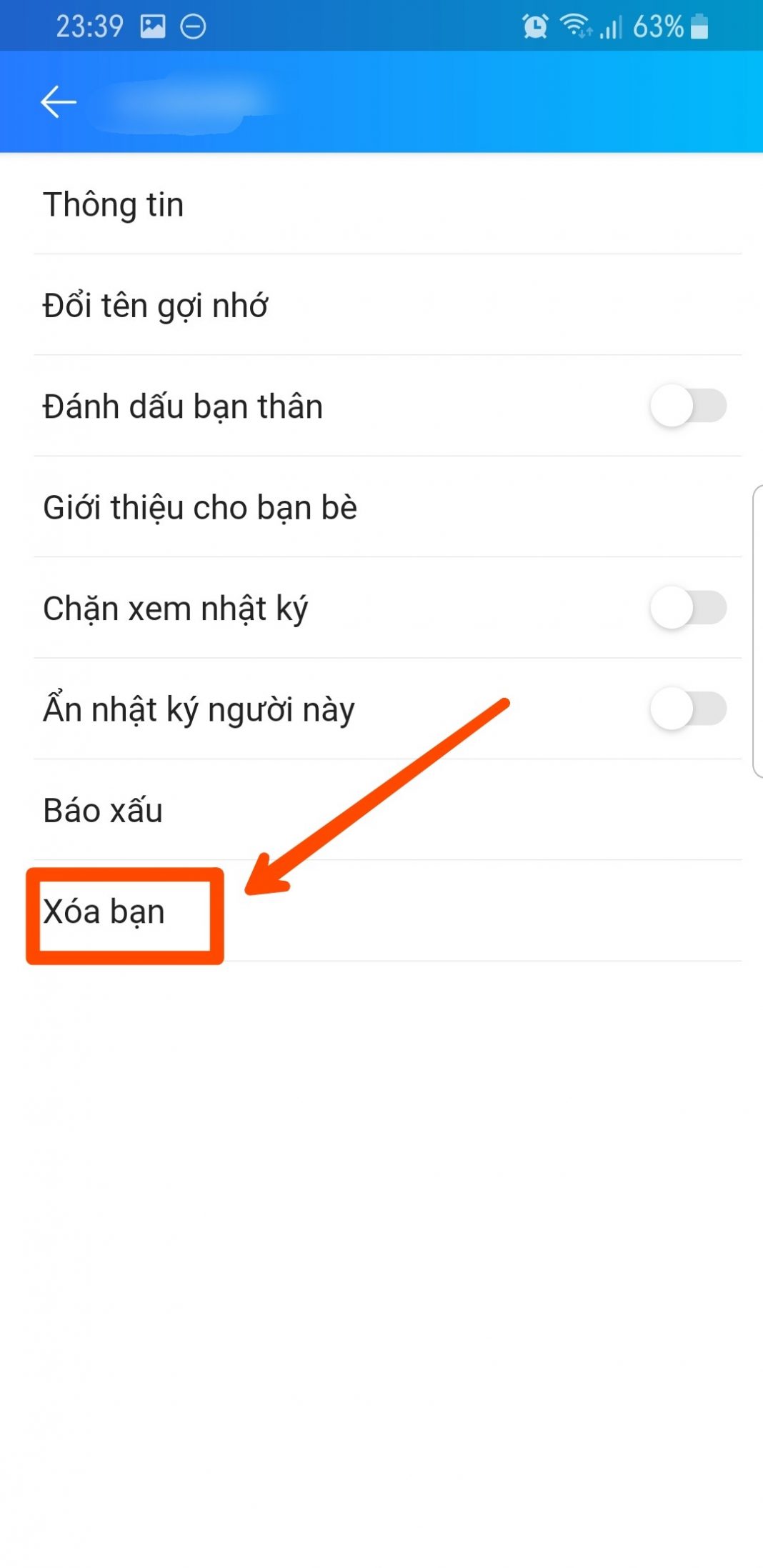Turn on Ẩn nhật ký người này
Image resolution: width=763 pixels, height=1568 pixels.
pyautogui.click(x=687, y=709)
